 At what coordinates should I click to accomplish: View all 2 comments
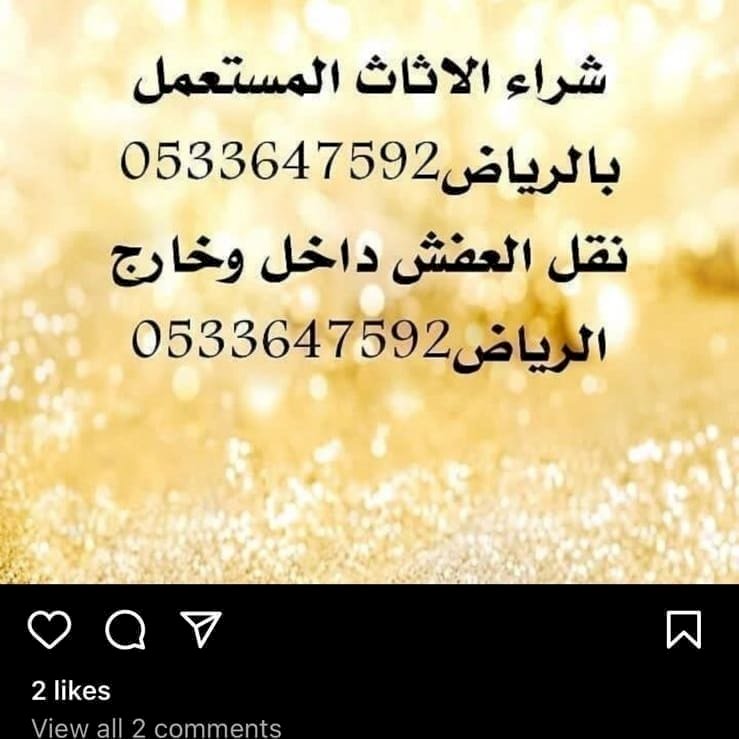(156, 727)
